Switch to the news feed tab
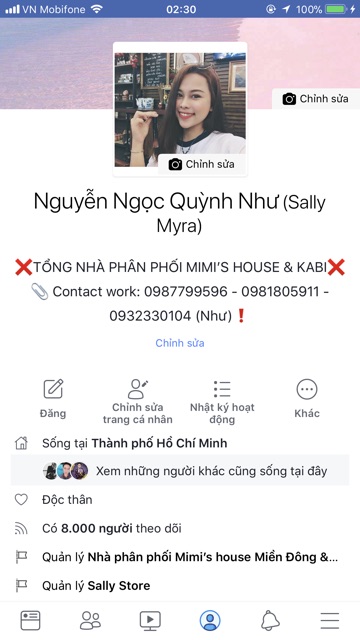The height and width of the screenshot is (640, 360). coord(31,620)
